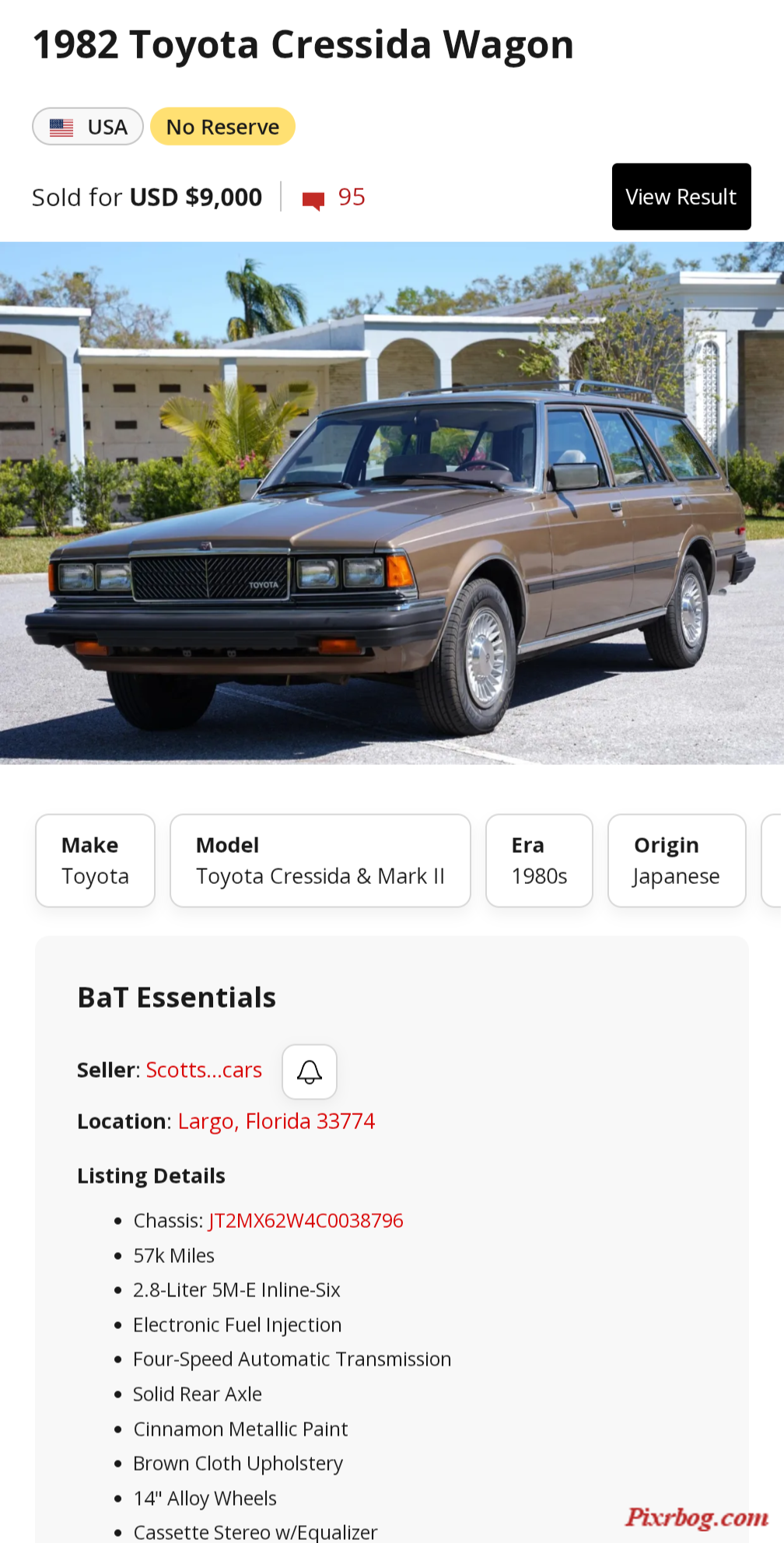The width and height of the screenshot is (784, 1543).
Task: Open Toyota Cressida & Mark II model
Action: click(320, 861)
